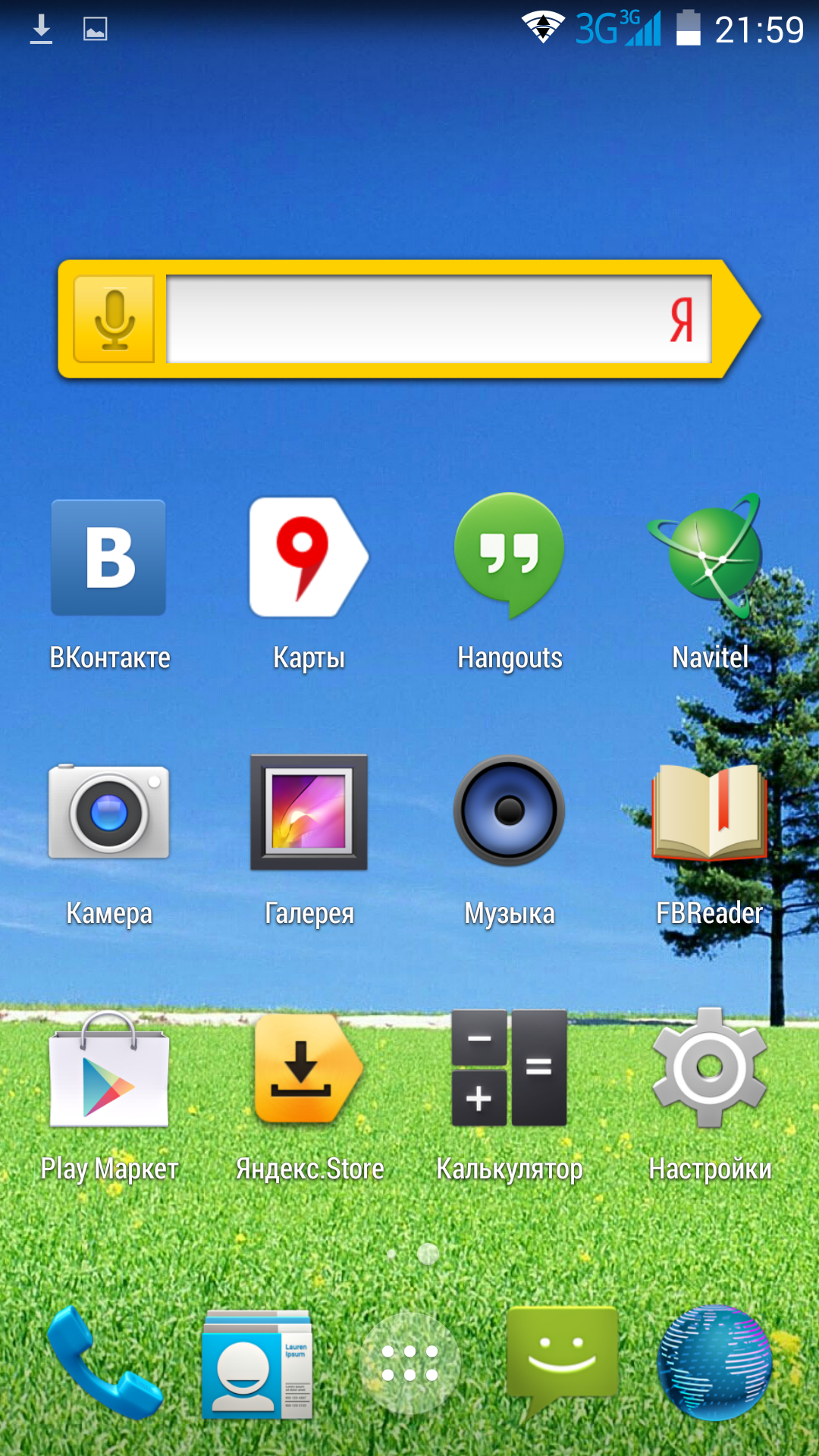Launch the browser globe icon
The image size is (819, 1456).
714,1363
